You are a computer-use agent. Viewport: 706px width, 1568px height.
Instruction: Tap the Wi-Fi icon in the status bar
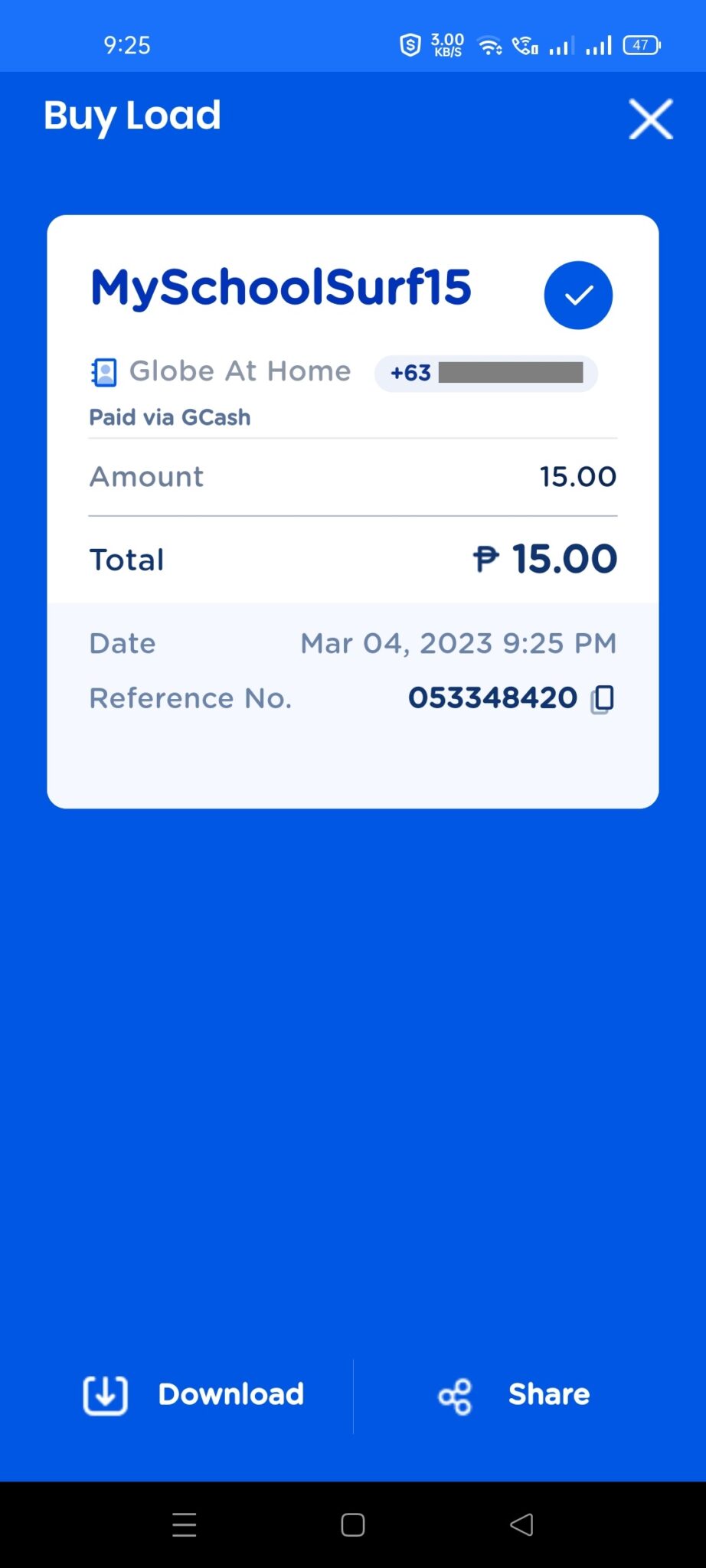(490, 44)
